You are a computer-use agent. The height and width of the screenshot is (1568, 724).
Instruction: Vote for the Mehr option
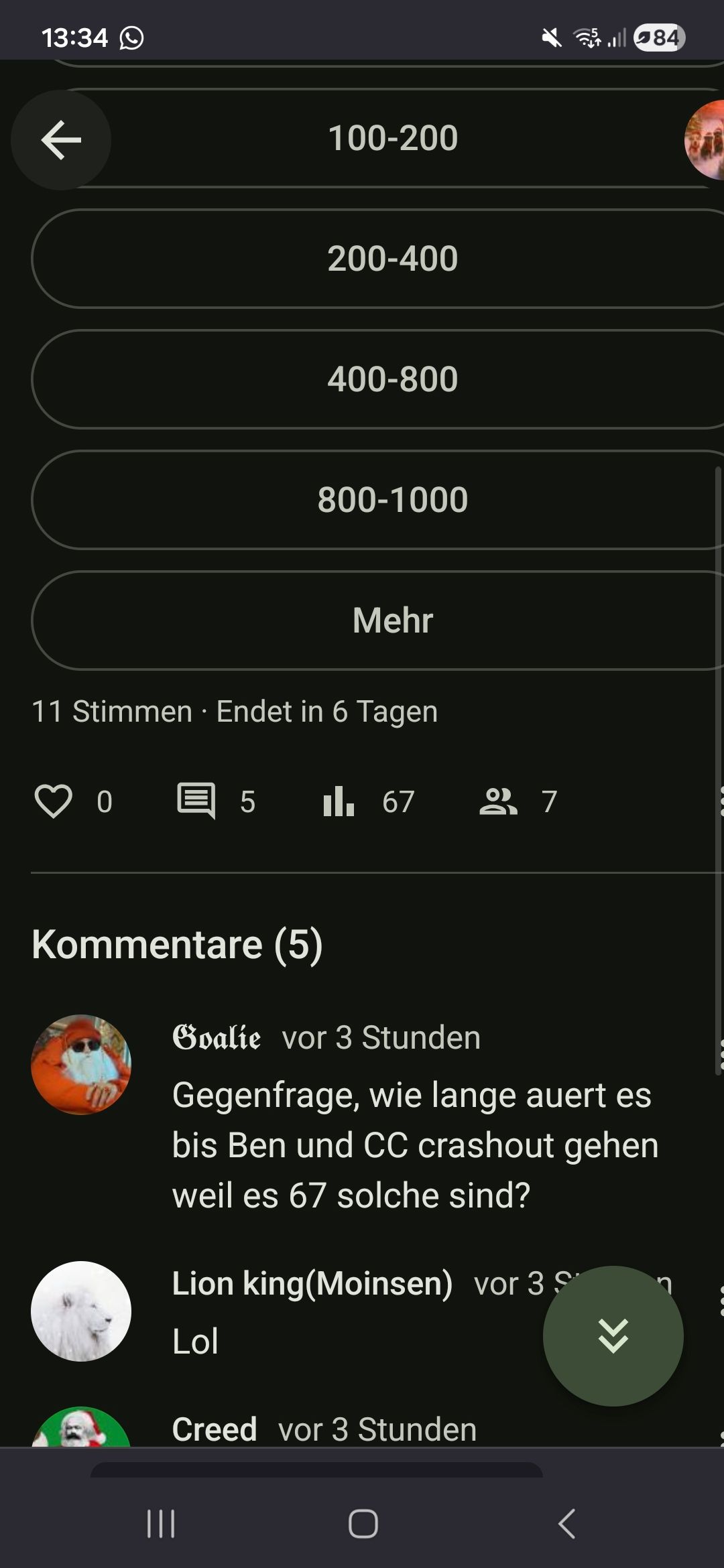coord(393,620)
